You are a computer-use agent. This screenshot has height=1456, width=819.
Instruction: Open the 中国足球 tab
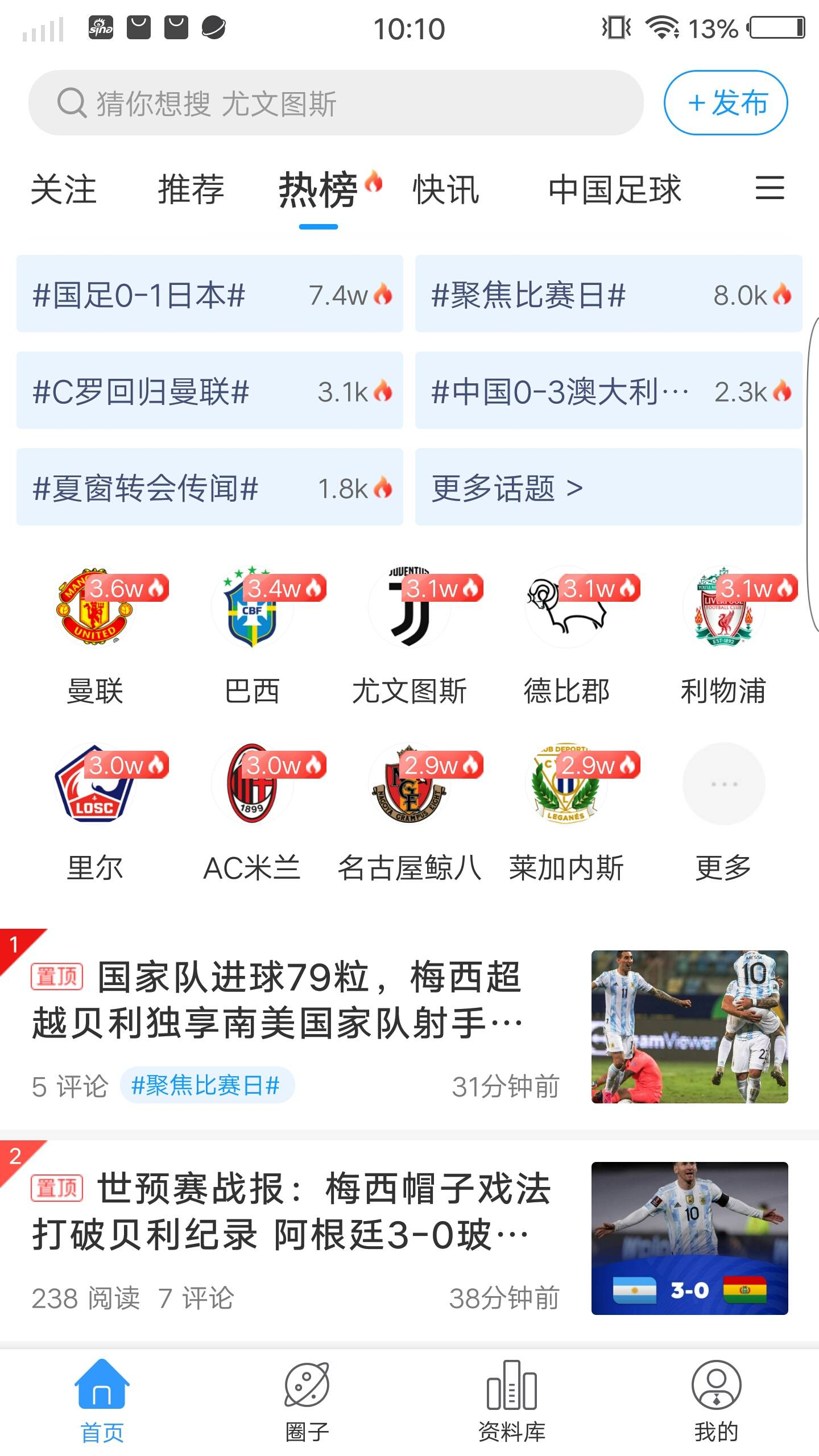click(x=614, y=189)
